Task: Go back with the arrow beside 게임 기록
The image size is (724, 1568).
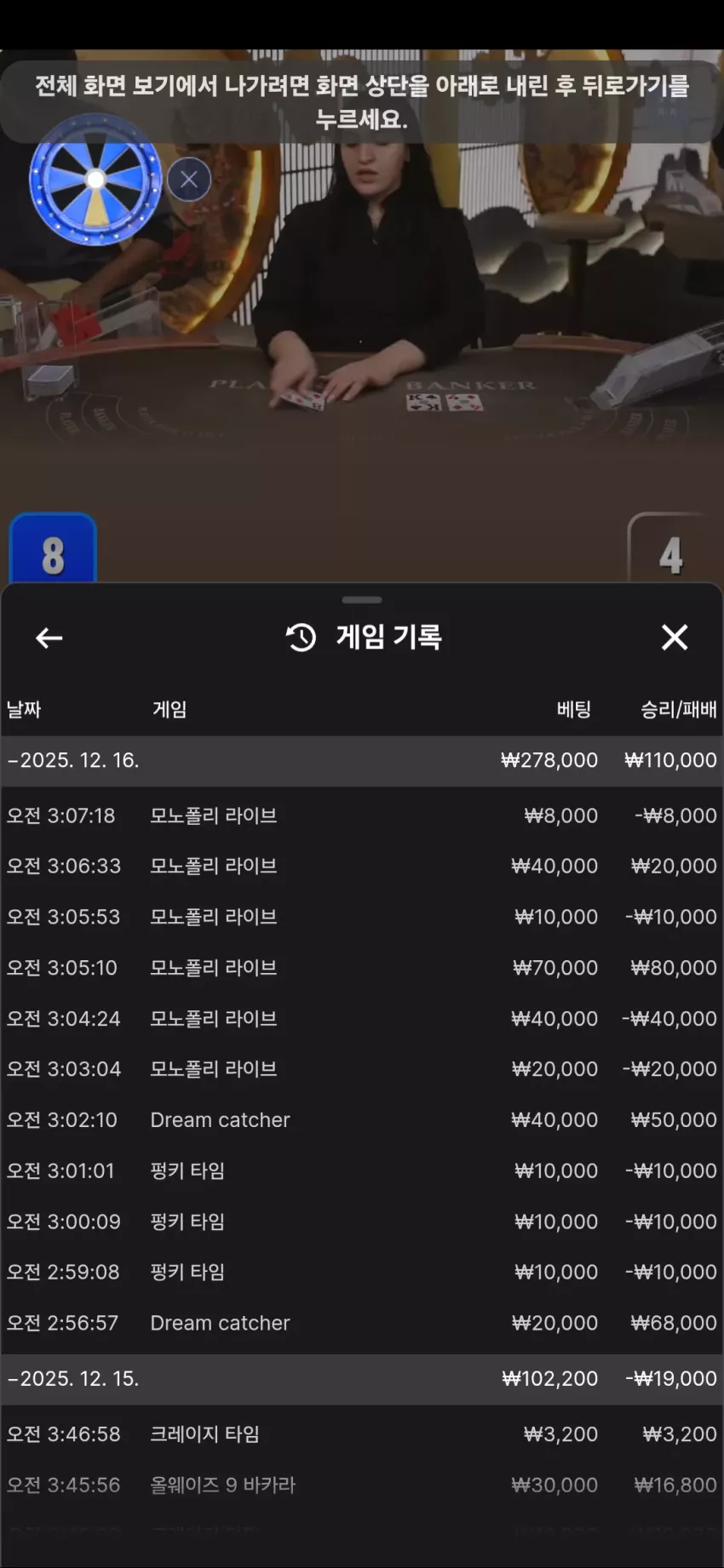Action: click(x=49, y=638)
